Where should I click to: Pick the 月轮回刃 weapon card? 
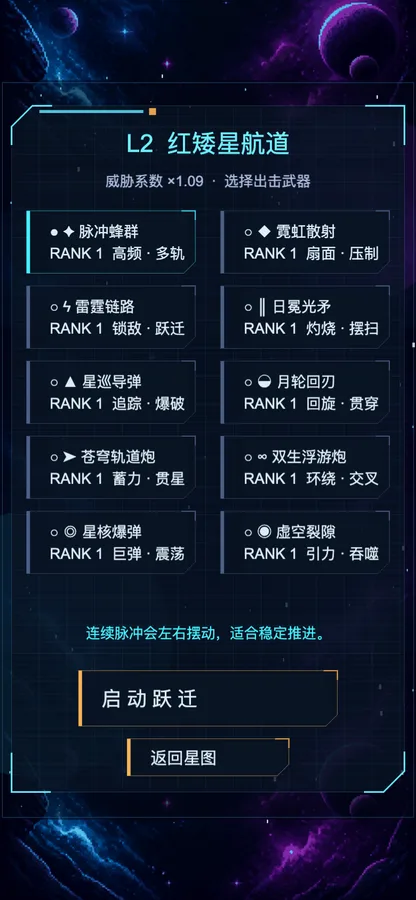click(x=305, y=393)
